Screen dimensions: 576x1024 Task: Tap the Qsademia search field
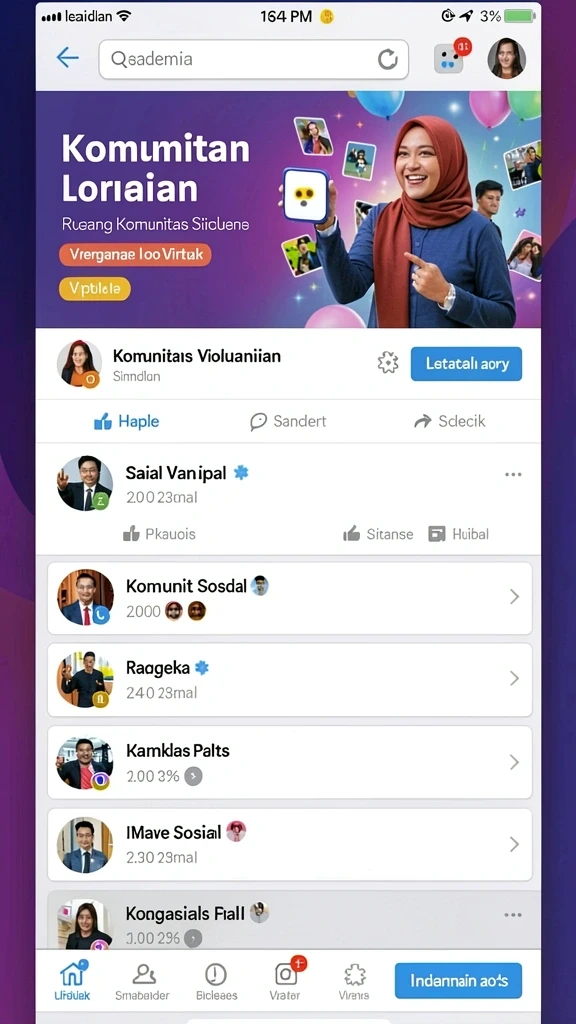[x=253, y=59]
